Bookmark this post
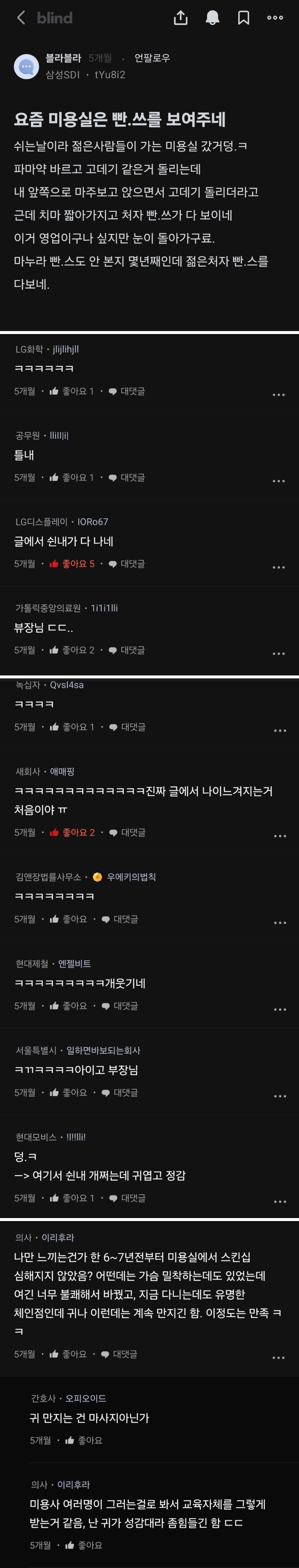The width and height of the screenshot is (299, 1568). (x=243, y=18)
